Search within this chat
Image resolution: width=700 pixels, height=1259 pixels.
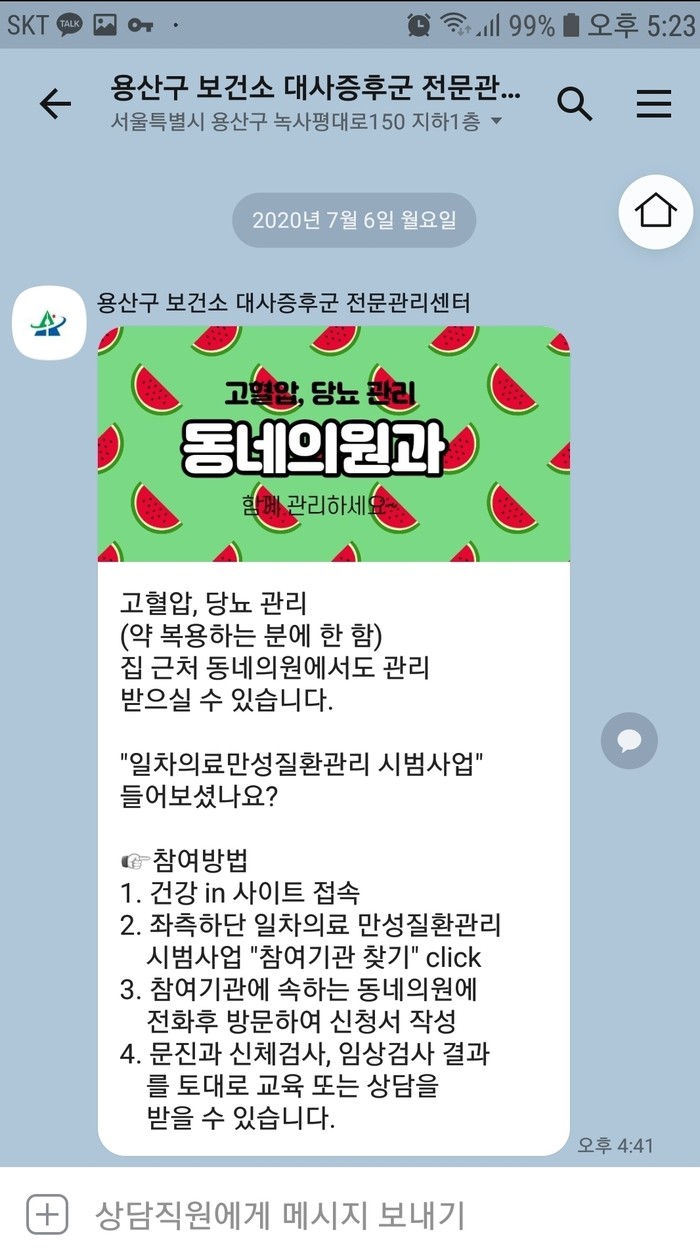click(575, 103)
